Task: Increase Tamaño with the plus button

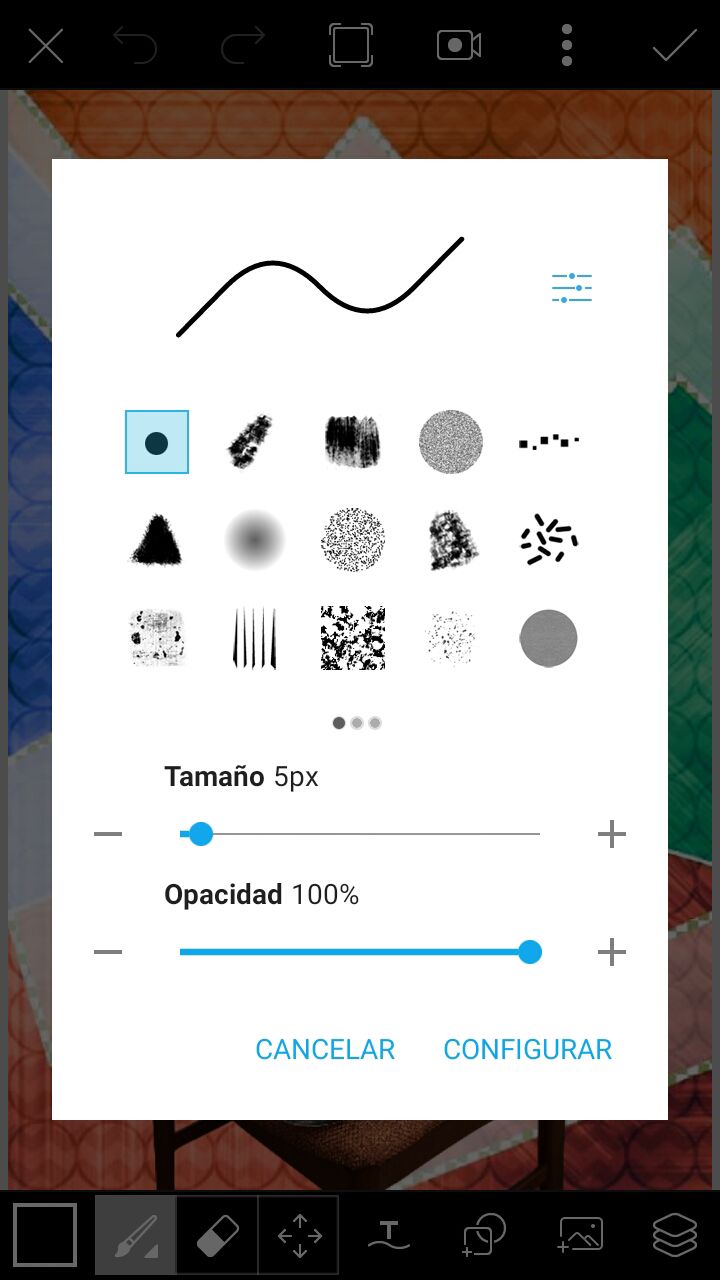Action: (x=611, y=834)
